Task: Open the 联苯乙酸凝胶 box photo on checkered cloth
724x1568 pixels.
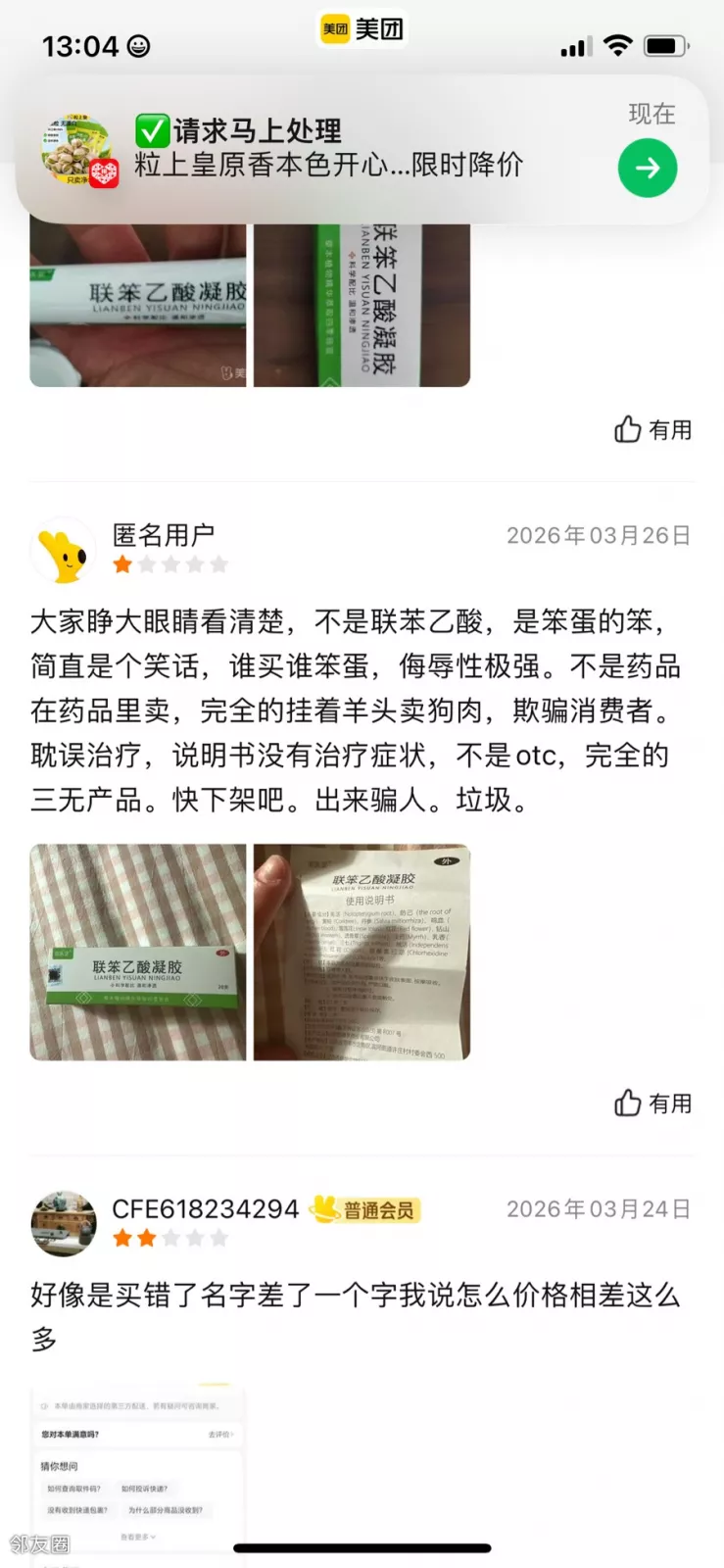Action: point(138,953)
